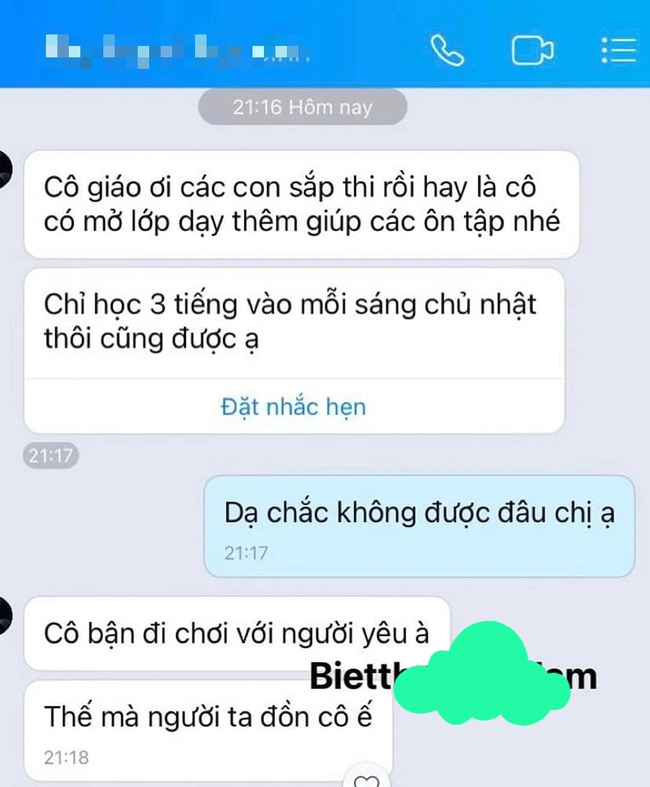Start a video call
650x787 pixels.
533,50
